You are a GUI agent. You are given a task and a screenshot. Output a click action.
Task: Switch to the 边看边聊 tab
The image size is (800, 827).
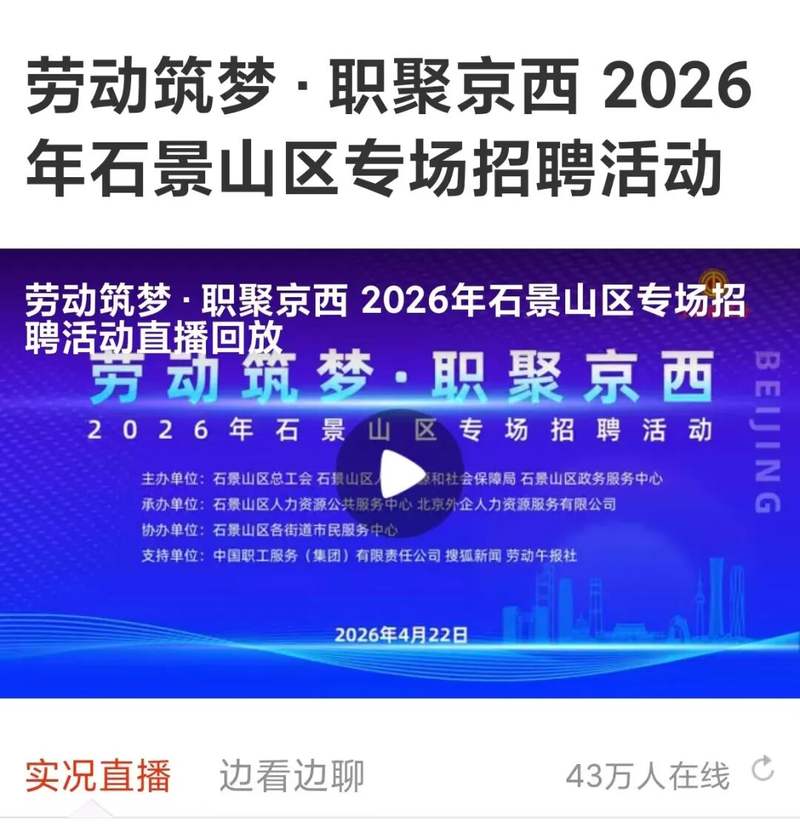coord(292,775)
